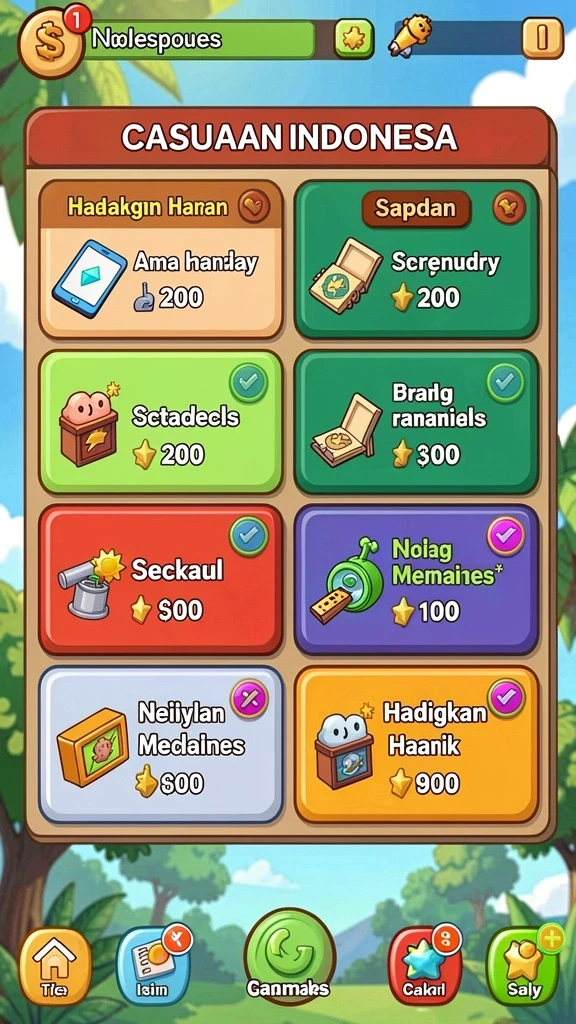Image resolution: width=576 pixels, height=1024 pixels.
Task: Tap the Sapdan button
Action: click(x=416, y=209)
